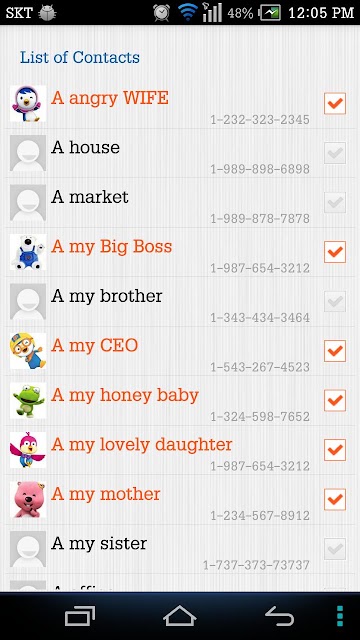This screenshot has height=640, width=360.
Task: Check the A house checkbox
Action: click(x=335, y=153)
